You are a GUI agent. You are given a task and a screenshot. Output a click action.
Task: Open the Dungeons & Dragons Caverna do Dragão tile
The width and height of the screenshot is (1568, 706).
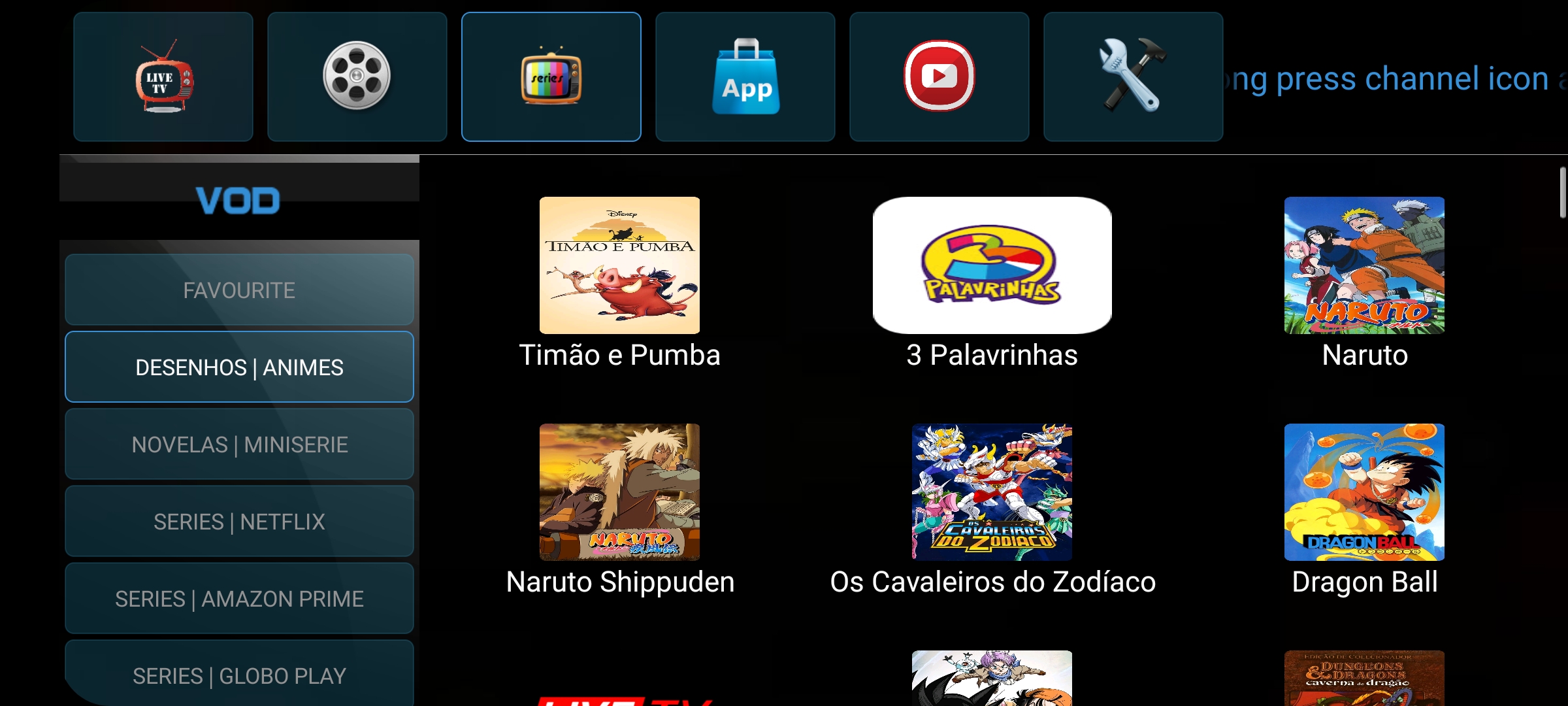[1364, 679]
